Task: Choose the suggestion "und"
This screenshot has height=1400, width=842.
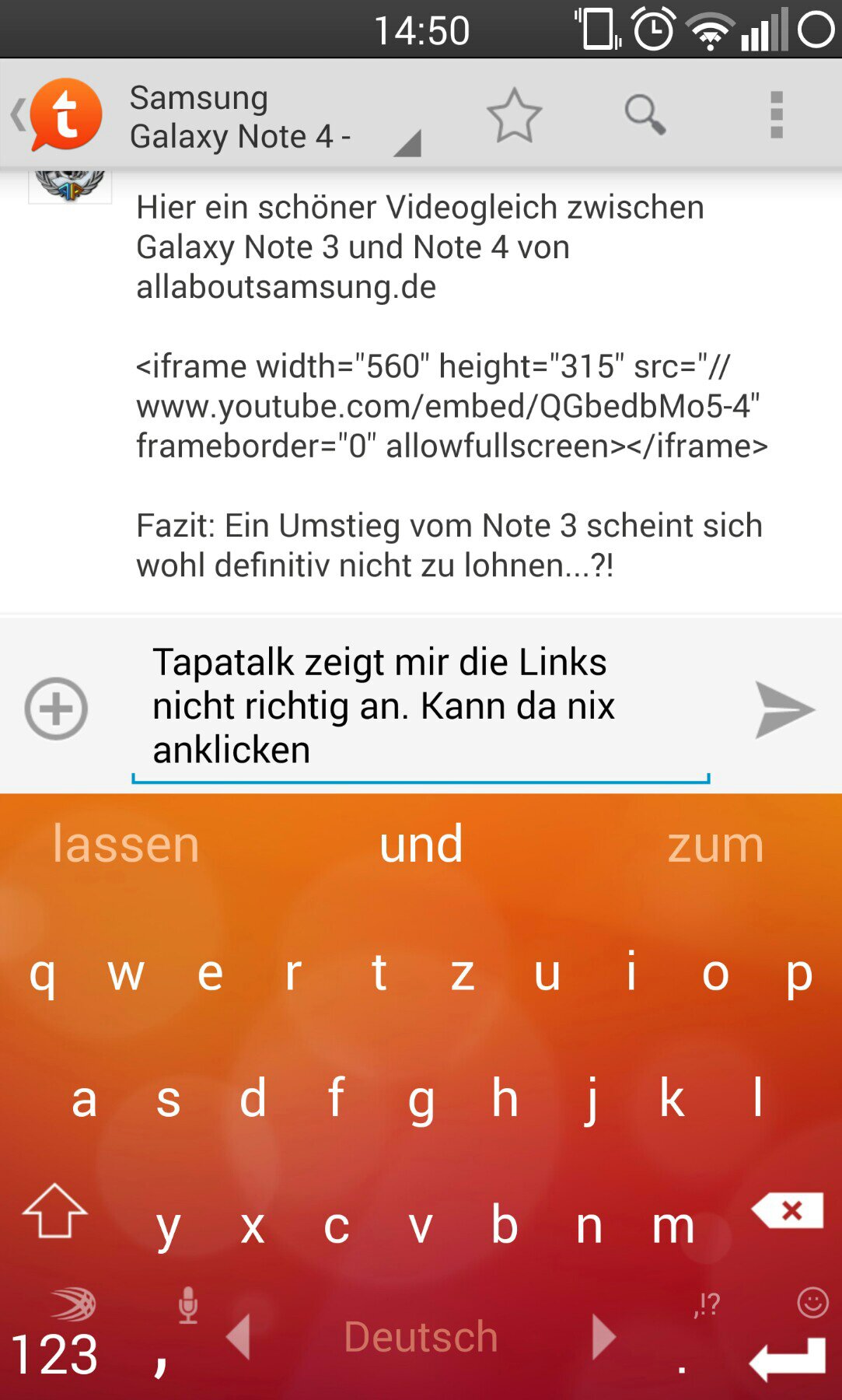Action: 421,845
